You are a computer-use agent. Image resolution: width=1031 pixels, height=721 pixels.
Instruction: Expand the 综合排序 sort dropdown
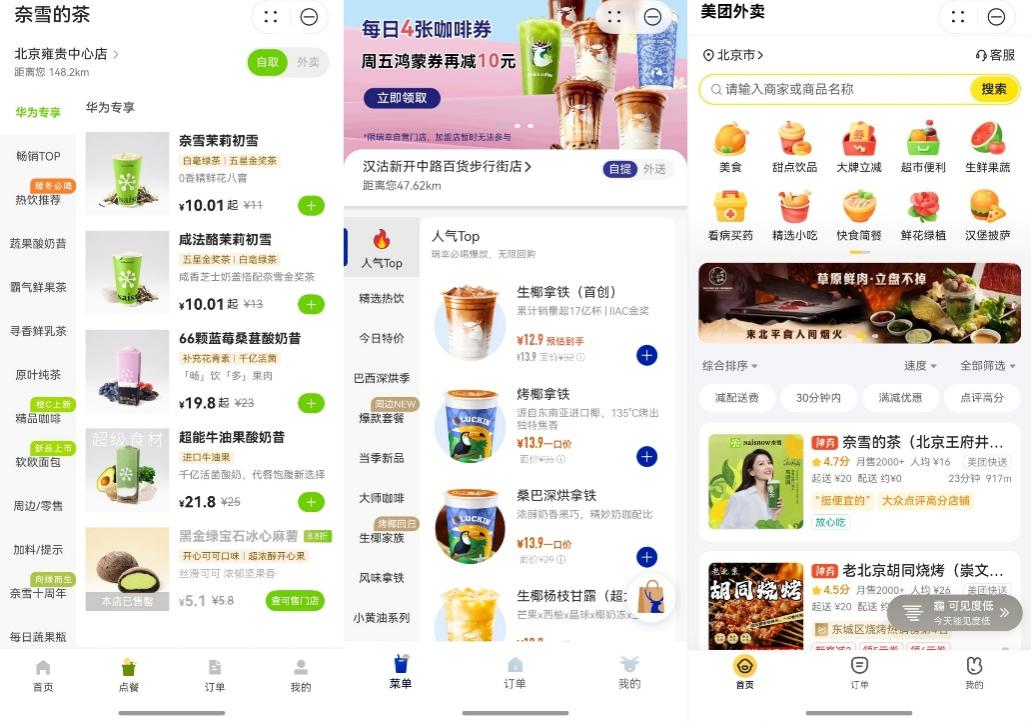click(730, 366)
